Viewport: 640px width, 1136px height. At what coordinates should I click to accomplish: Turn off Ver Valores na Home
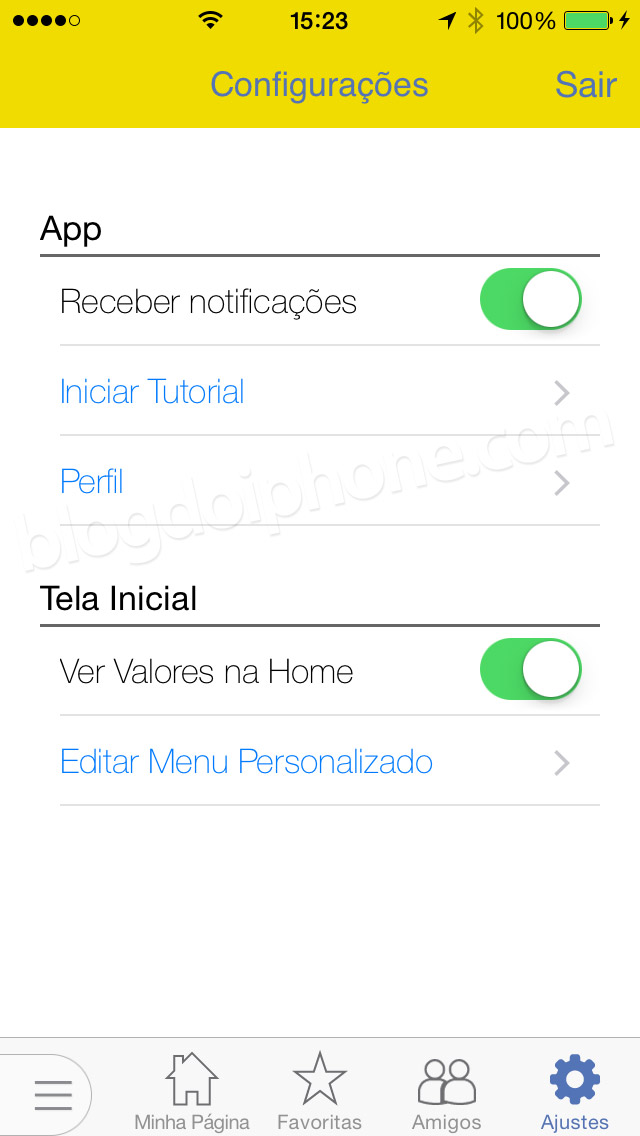click(531, 669)
